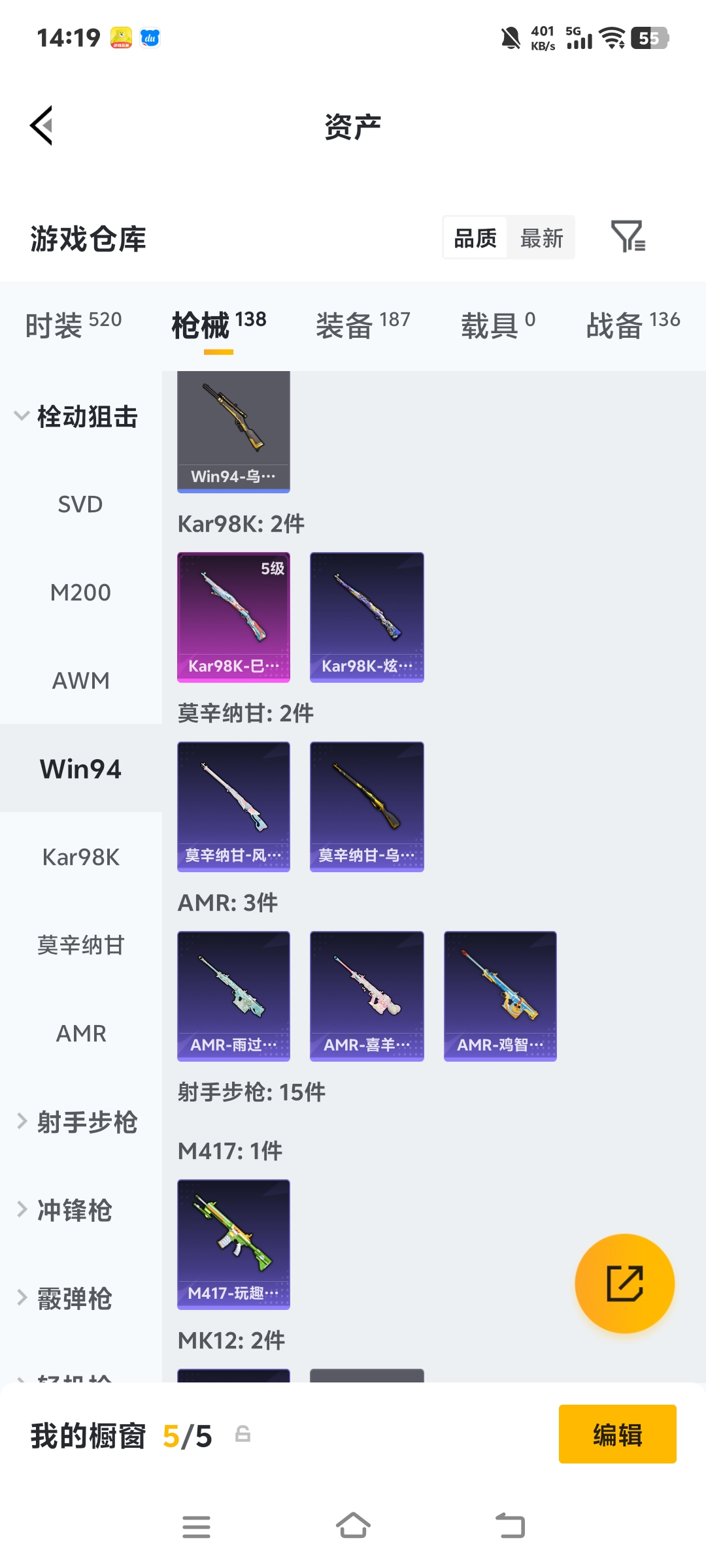Tap the home icon in bottom navigation
The width and height of the screenshot is (706, 1568).
353,1526
